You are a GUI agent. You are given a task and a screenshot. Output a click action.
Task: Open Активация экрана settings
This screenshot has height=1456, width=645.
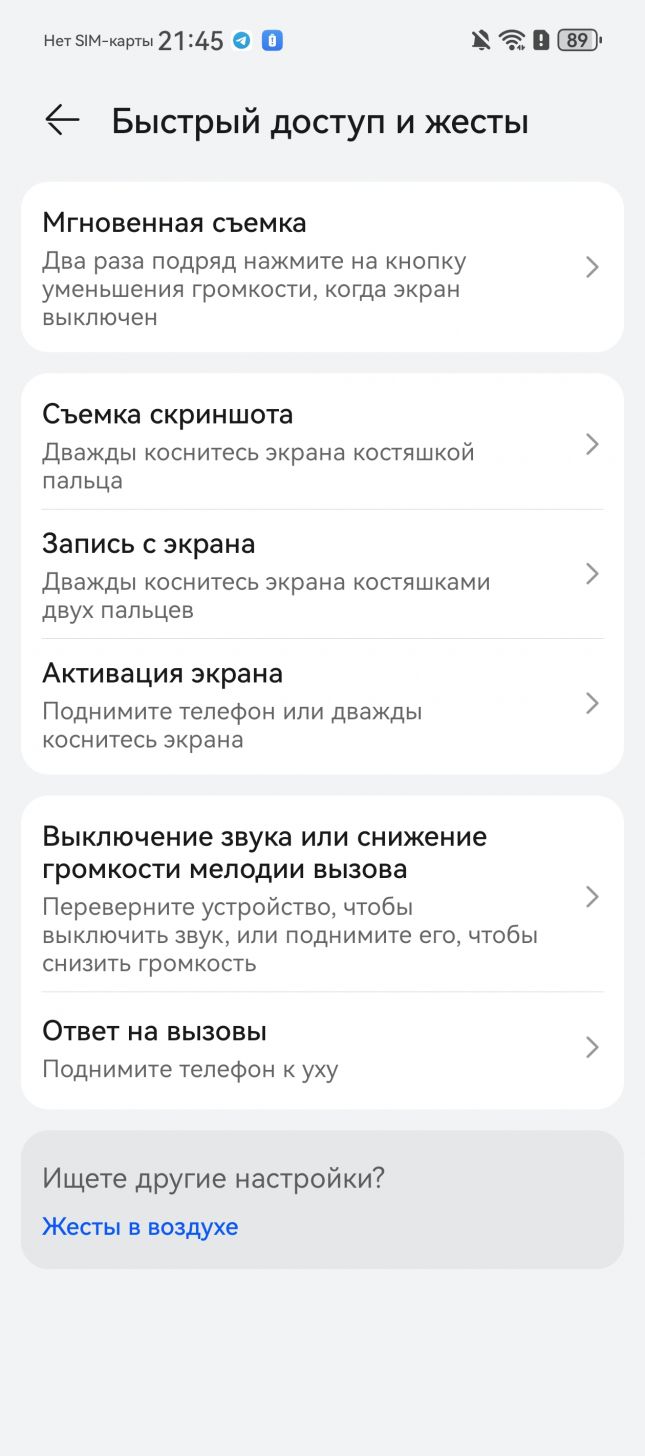pyautogui.click(x=322, y=704)
